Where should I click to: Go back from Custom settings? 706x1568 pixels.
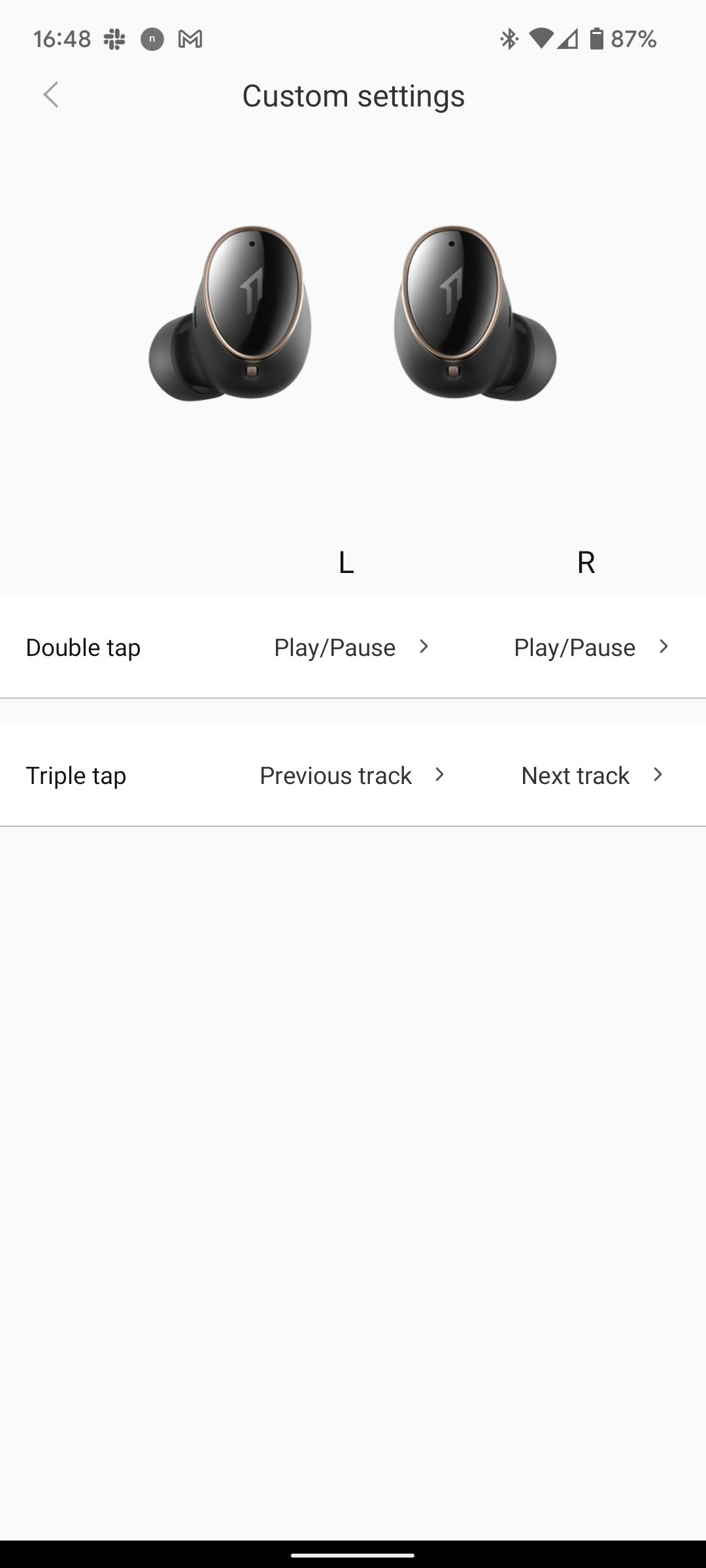51,95
